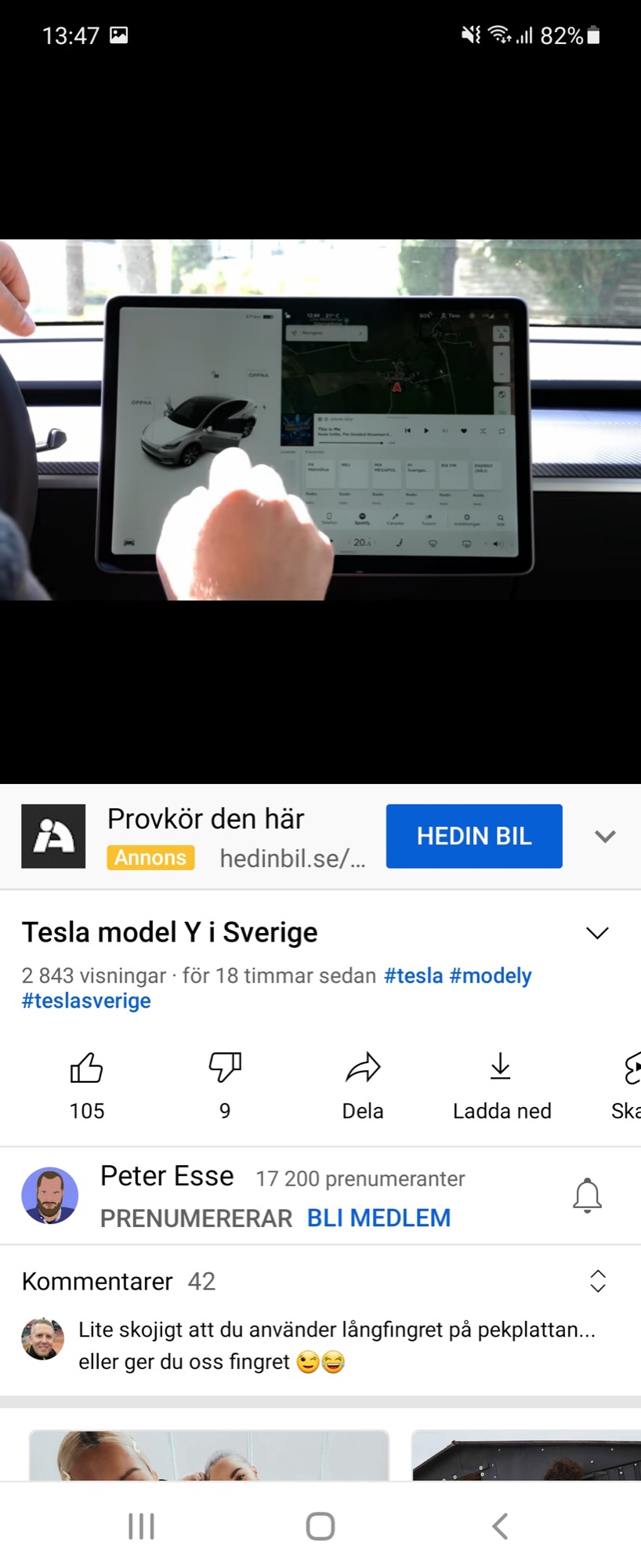Dislike this video

click(225, 1068)
